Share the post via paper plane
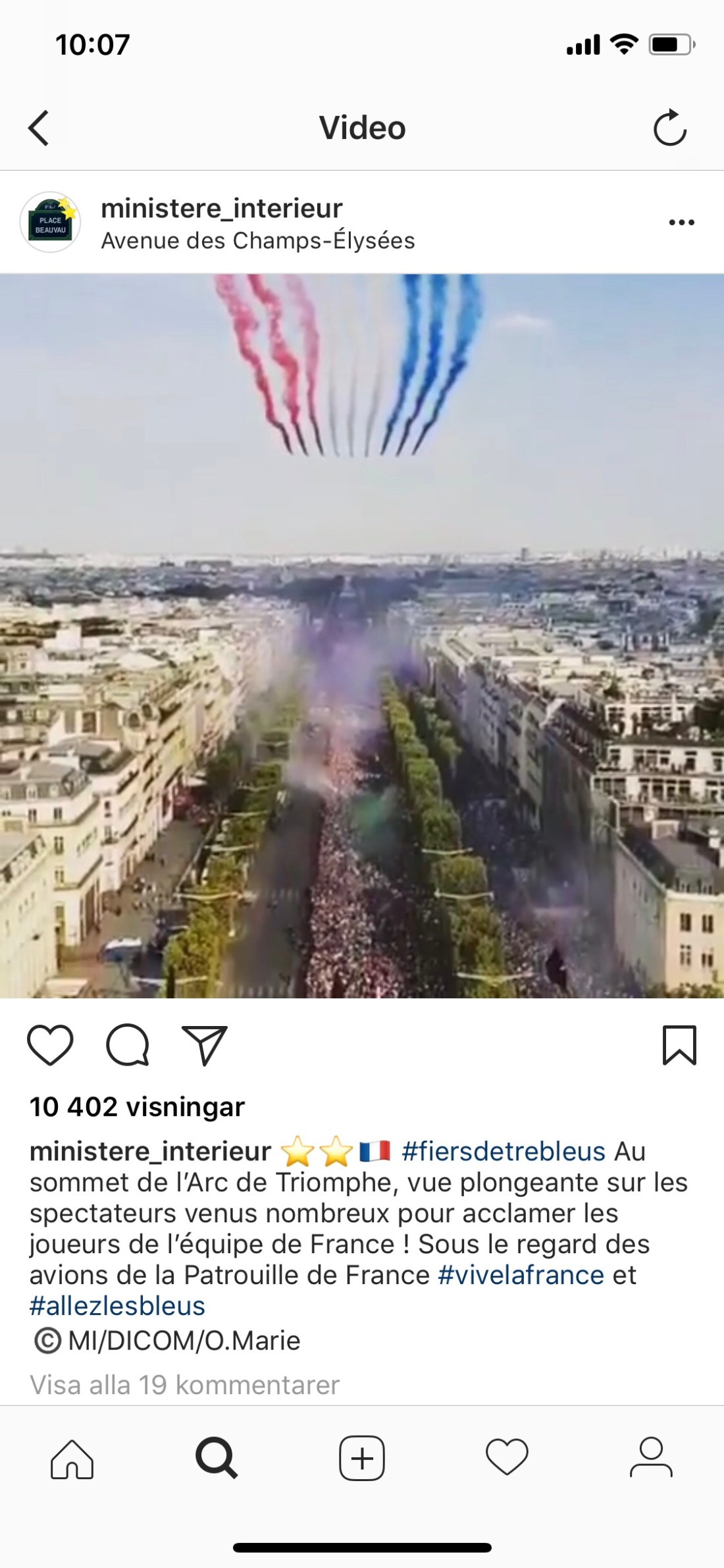The width and height of the screenshot is (724, 1568). tap(205, 1045)
